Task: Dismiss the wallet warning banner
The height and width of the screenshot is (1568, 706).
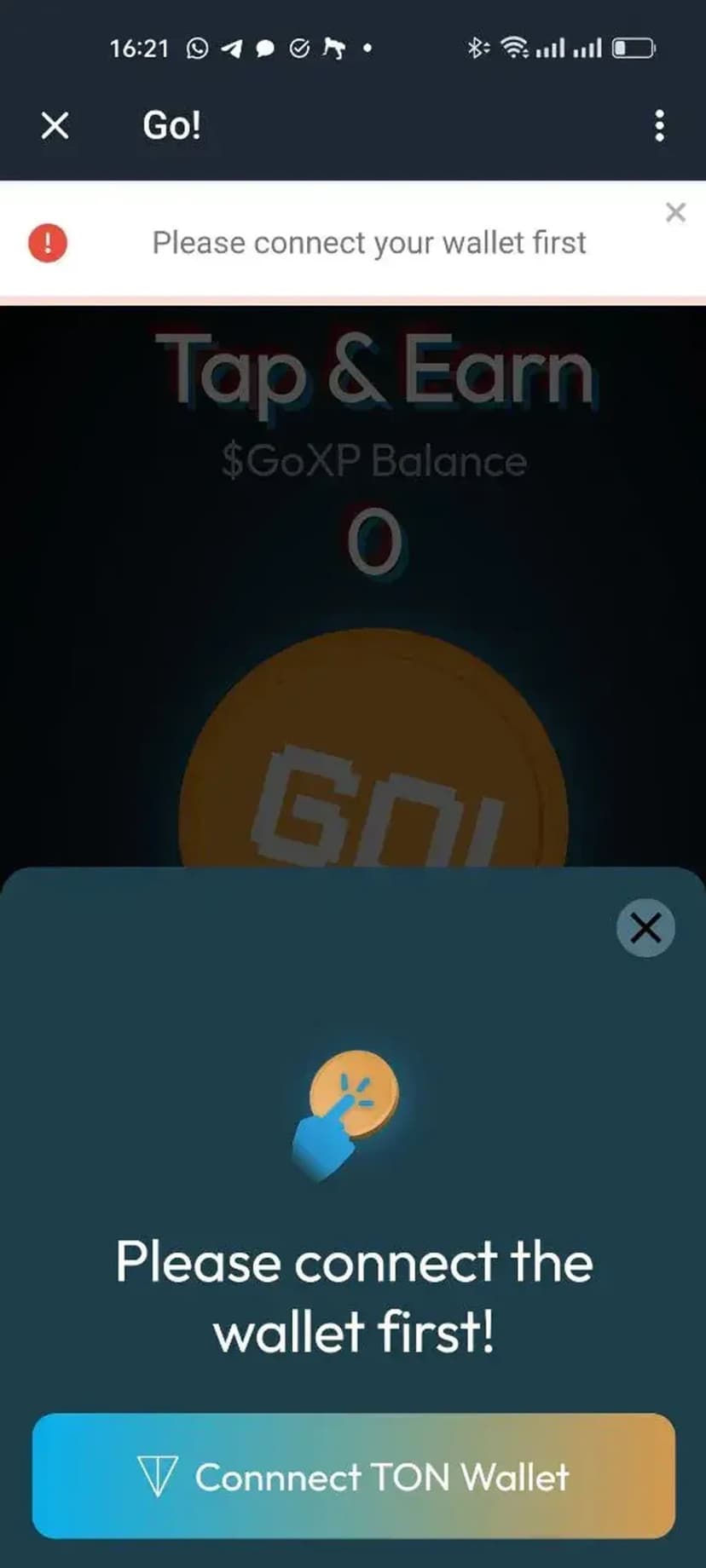Action: [675, 212]
